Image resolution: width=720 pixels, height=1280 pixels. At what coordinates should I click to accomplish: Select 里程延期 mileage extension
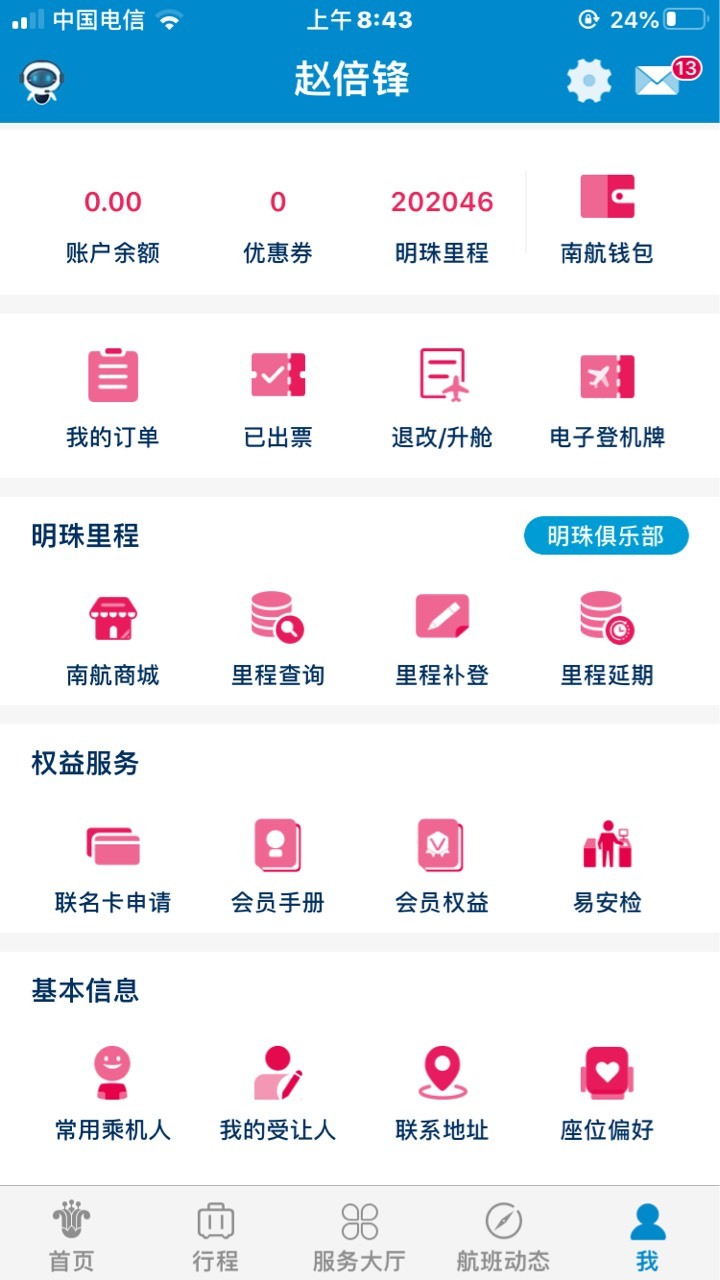[607, 639]
